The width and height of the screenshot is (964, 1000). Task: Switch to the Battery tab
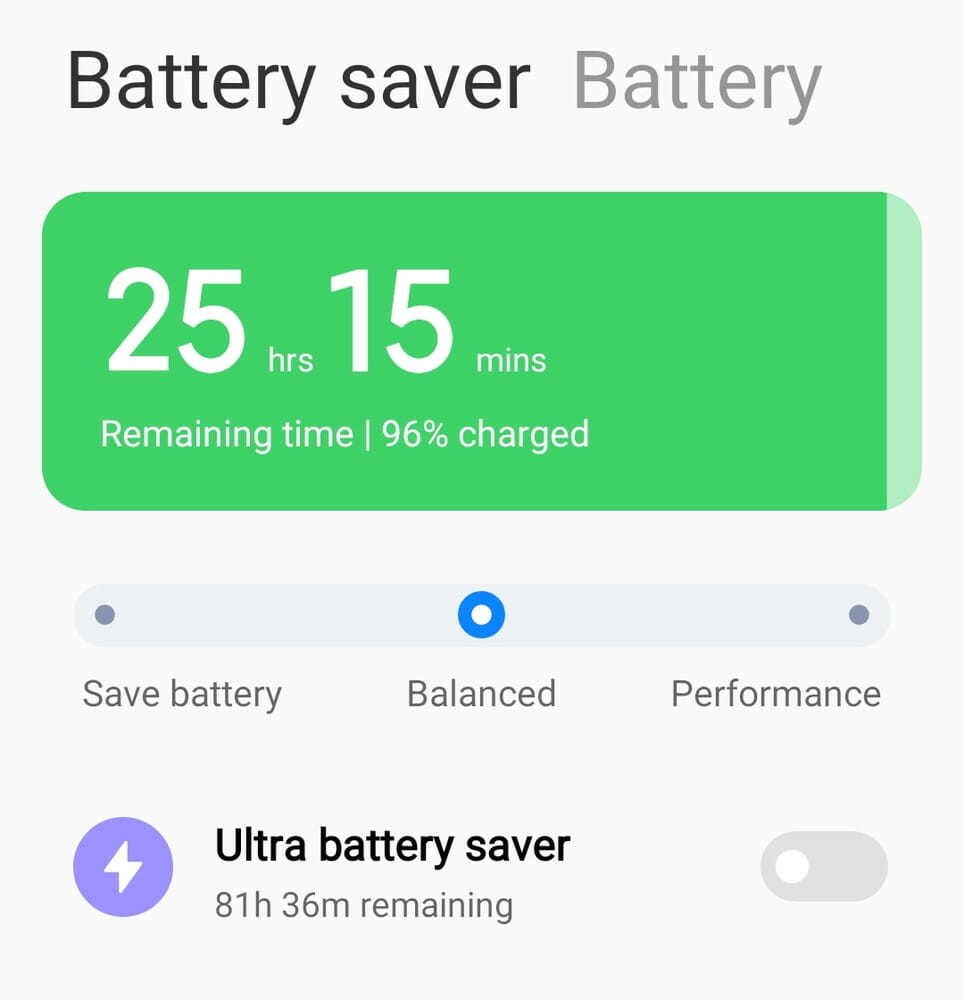coord(697,82)
